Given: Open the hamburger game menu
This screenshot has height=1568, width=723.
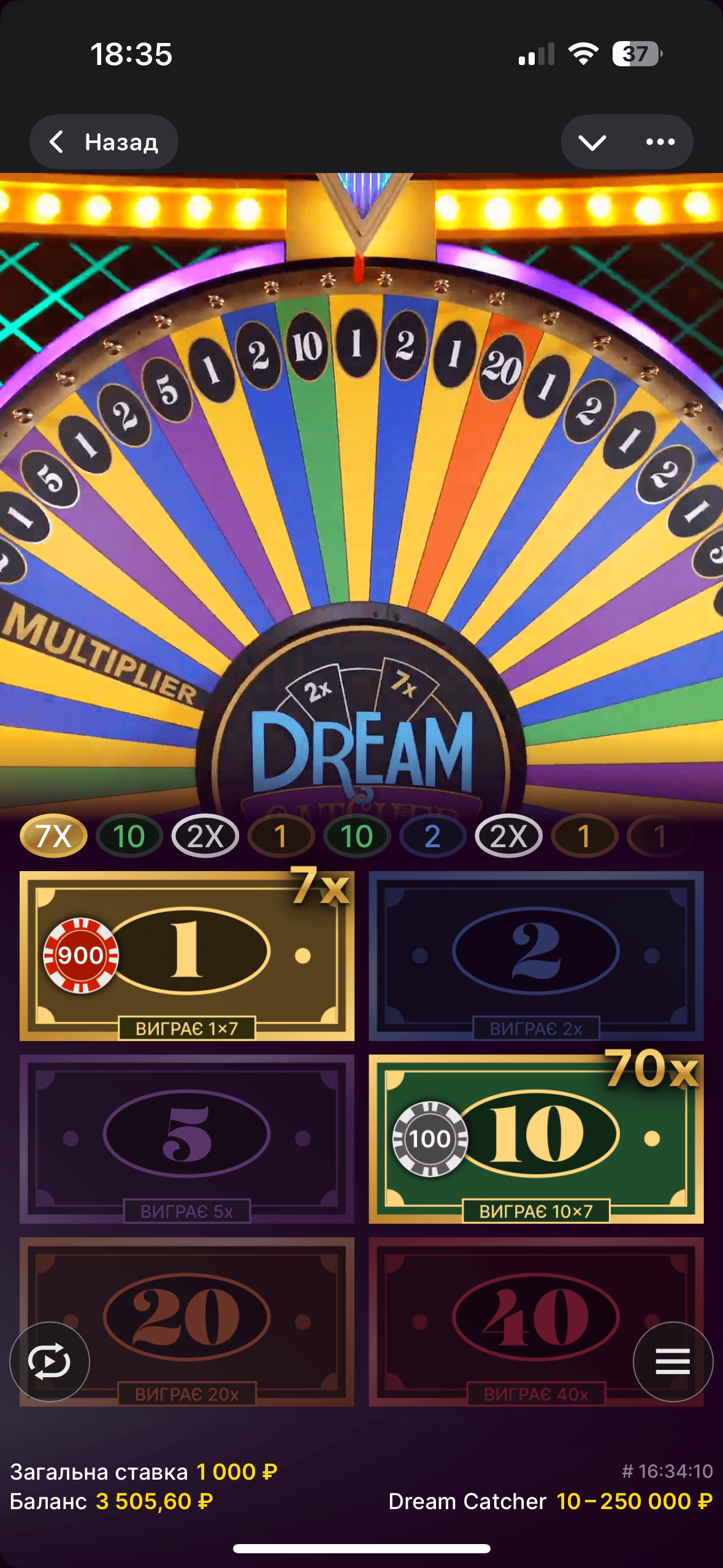Looking at the screenshot, I should [x=673, y=1362].
